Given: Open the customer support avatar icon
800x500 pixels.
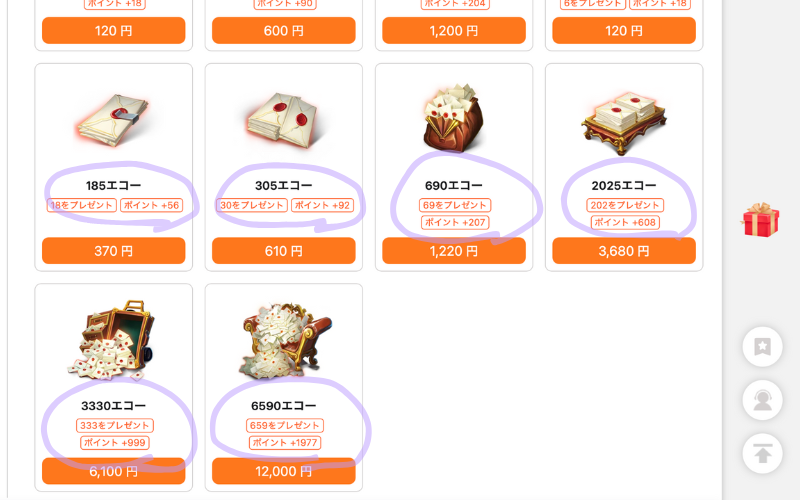Looking at the screenshot, I should click(762, 400).
